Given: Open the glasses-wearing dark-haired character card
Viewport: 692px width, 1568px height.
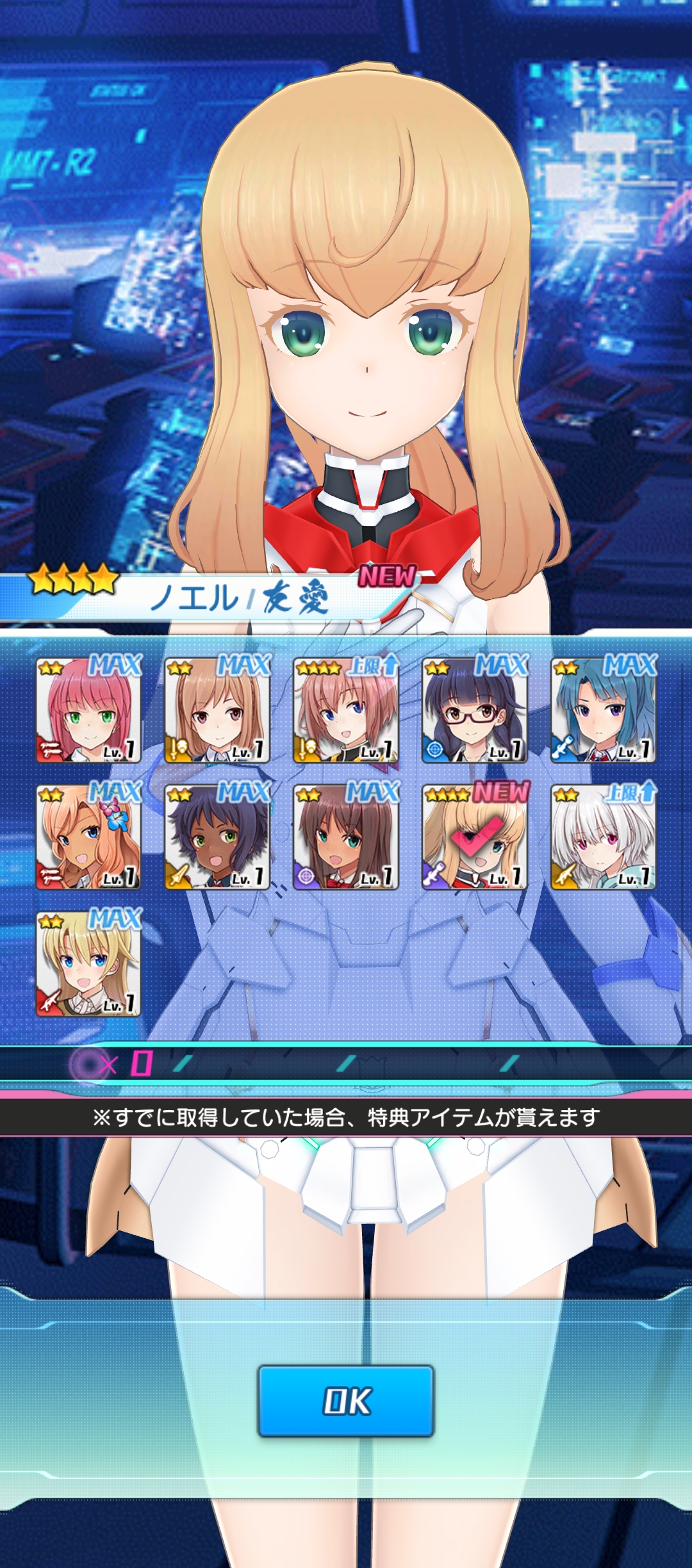Looking at the screenshot, I should [x=475, y=710].
